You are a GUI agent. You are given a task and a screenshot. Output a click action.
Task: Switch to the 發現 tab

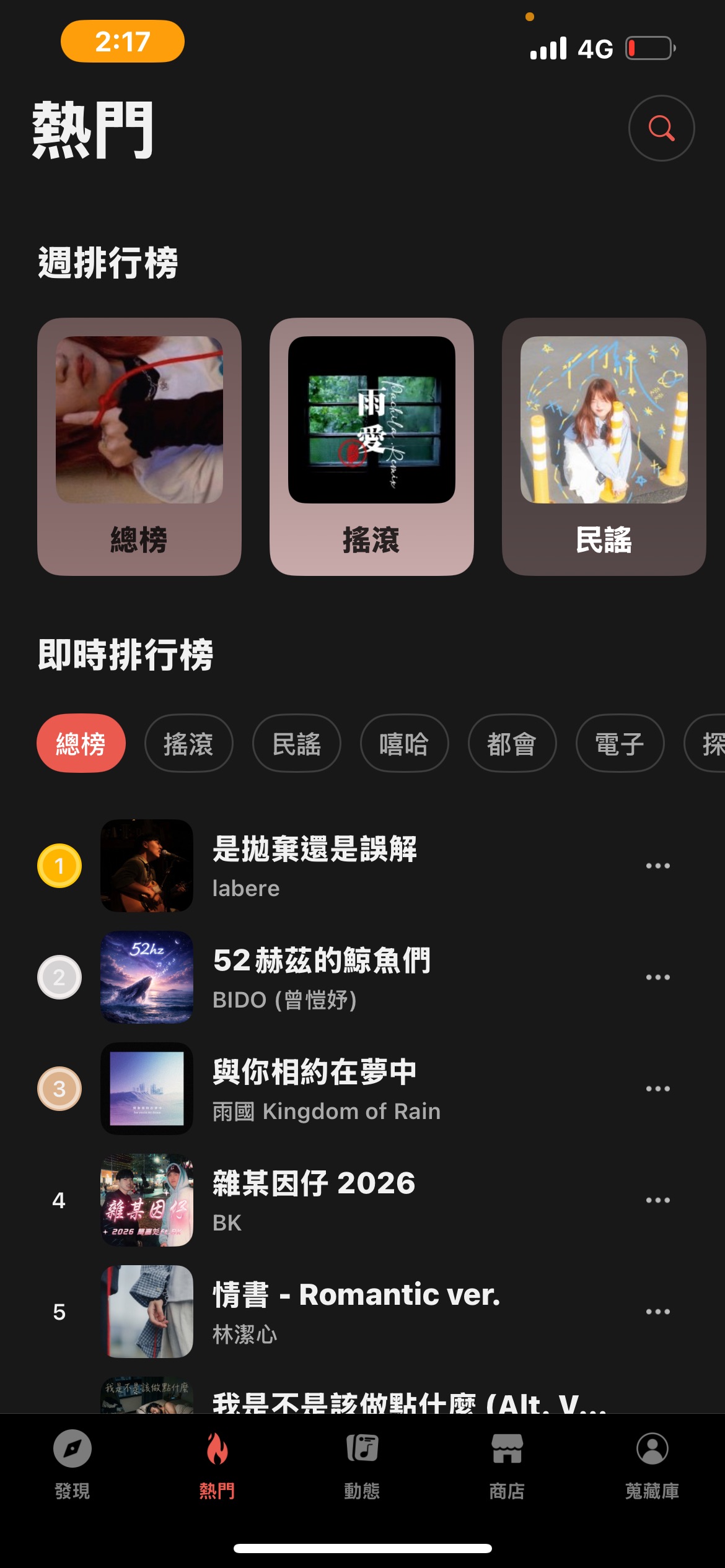click(72, 1465)
